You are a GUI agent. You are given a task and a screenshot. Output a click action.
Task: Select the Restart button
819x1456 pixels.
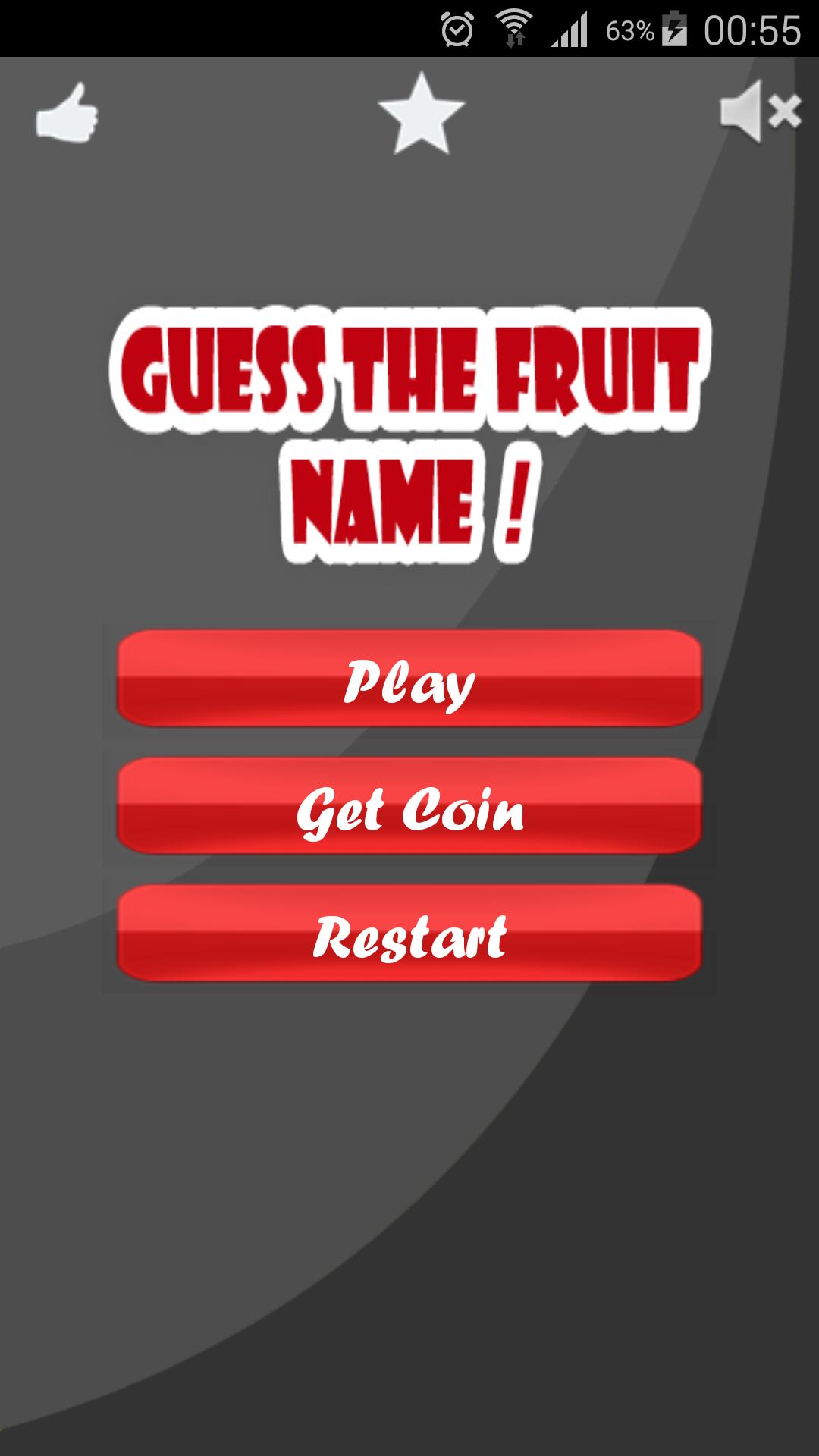coord(409,934)
